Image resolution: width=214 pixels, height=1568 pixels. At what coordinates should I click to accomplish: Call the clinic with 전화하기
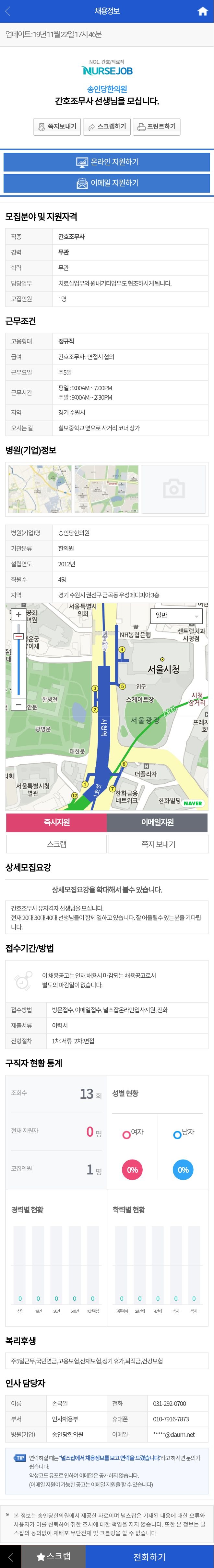(149, 1556)
